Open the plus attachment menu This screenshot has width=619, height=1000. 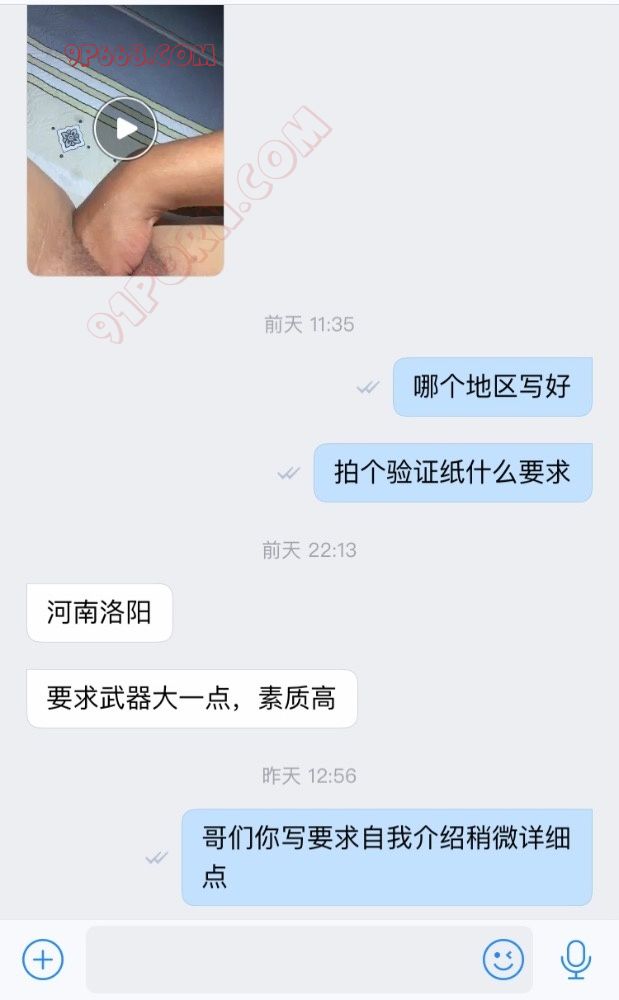[x=42, y=960]
